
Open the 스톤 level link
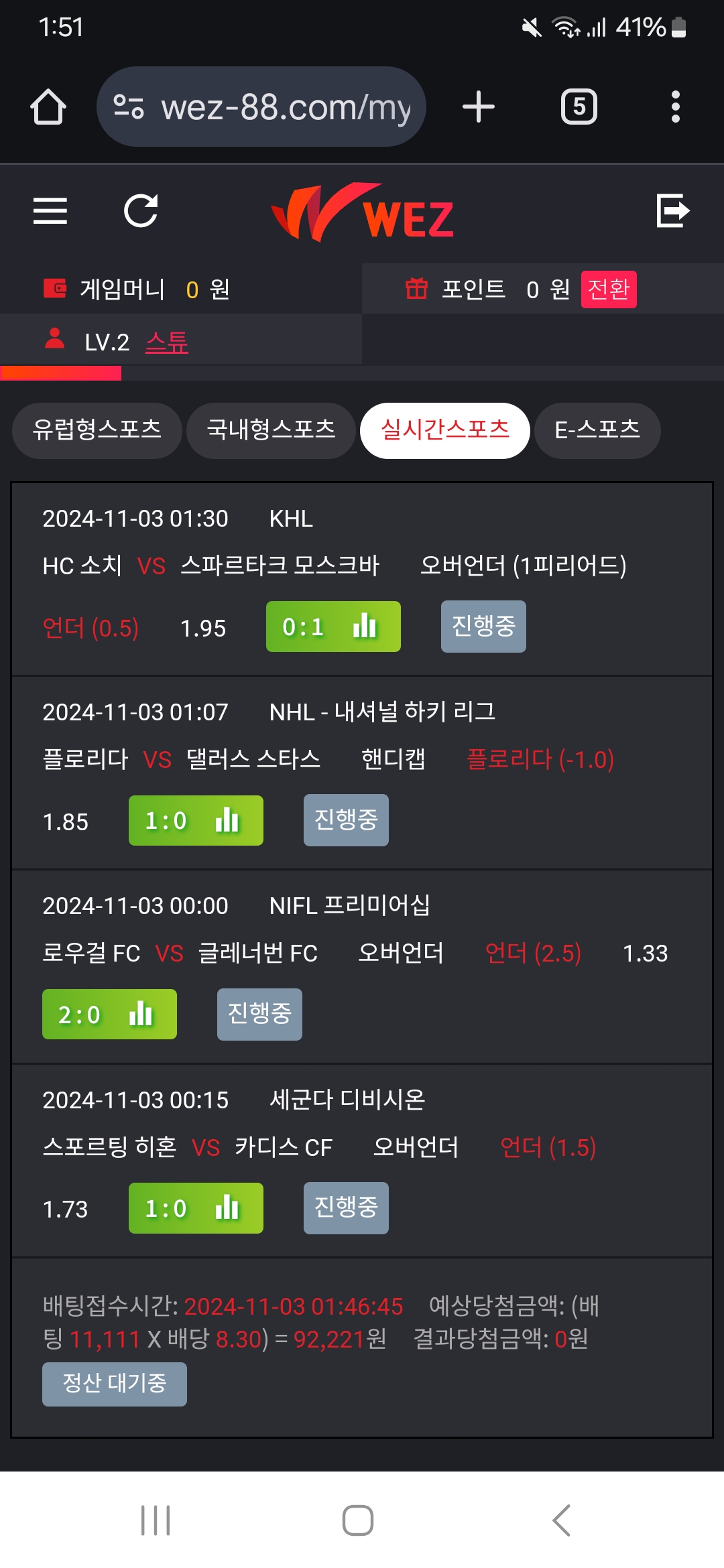click(x=167, y=342)
